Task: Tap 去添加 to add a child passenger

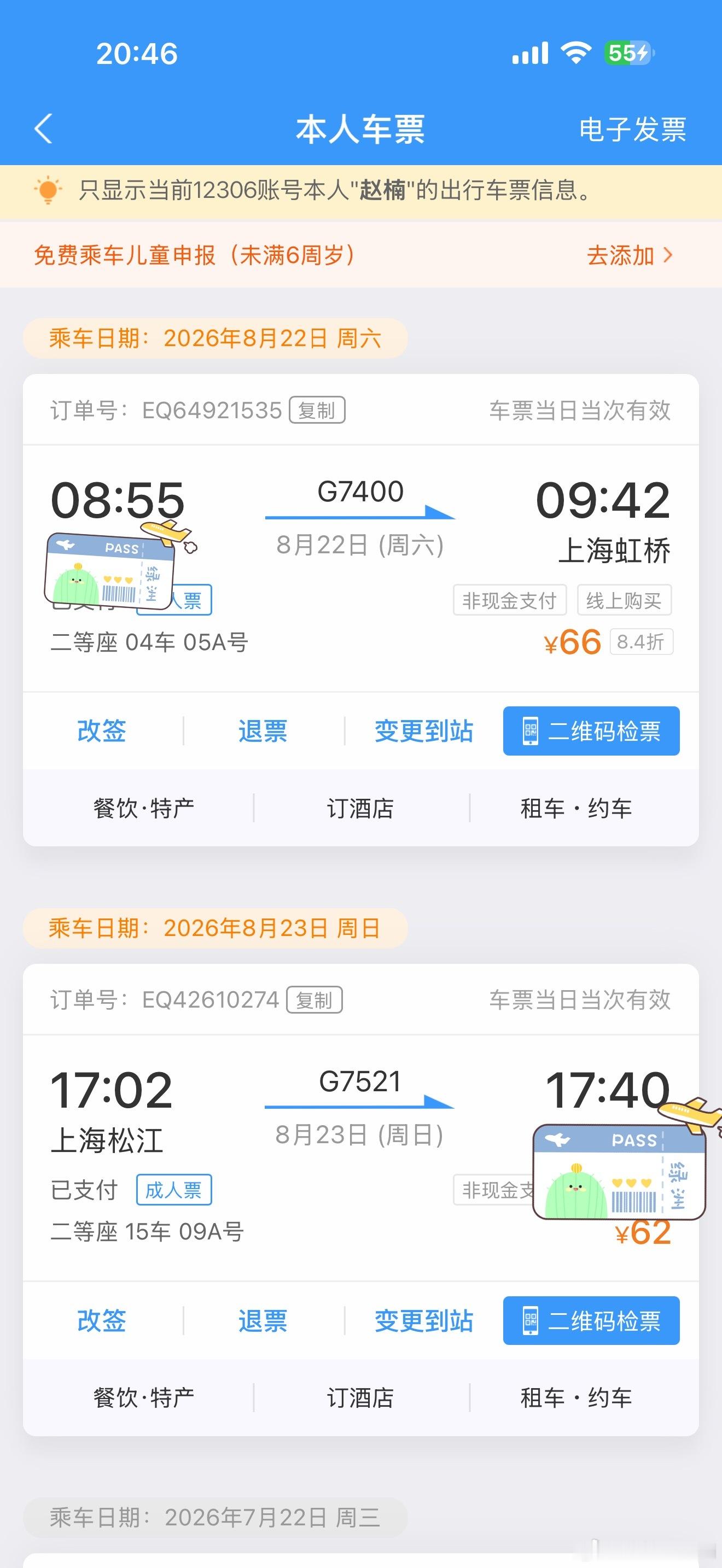Action: coord(630,255)
